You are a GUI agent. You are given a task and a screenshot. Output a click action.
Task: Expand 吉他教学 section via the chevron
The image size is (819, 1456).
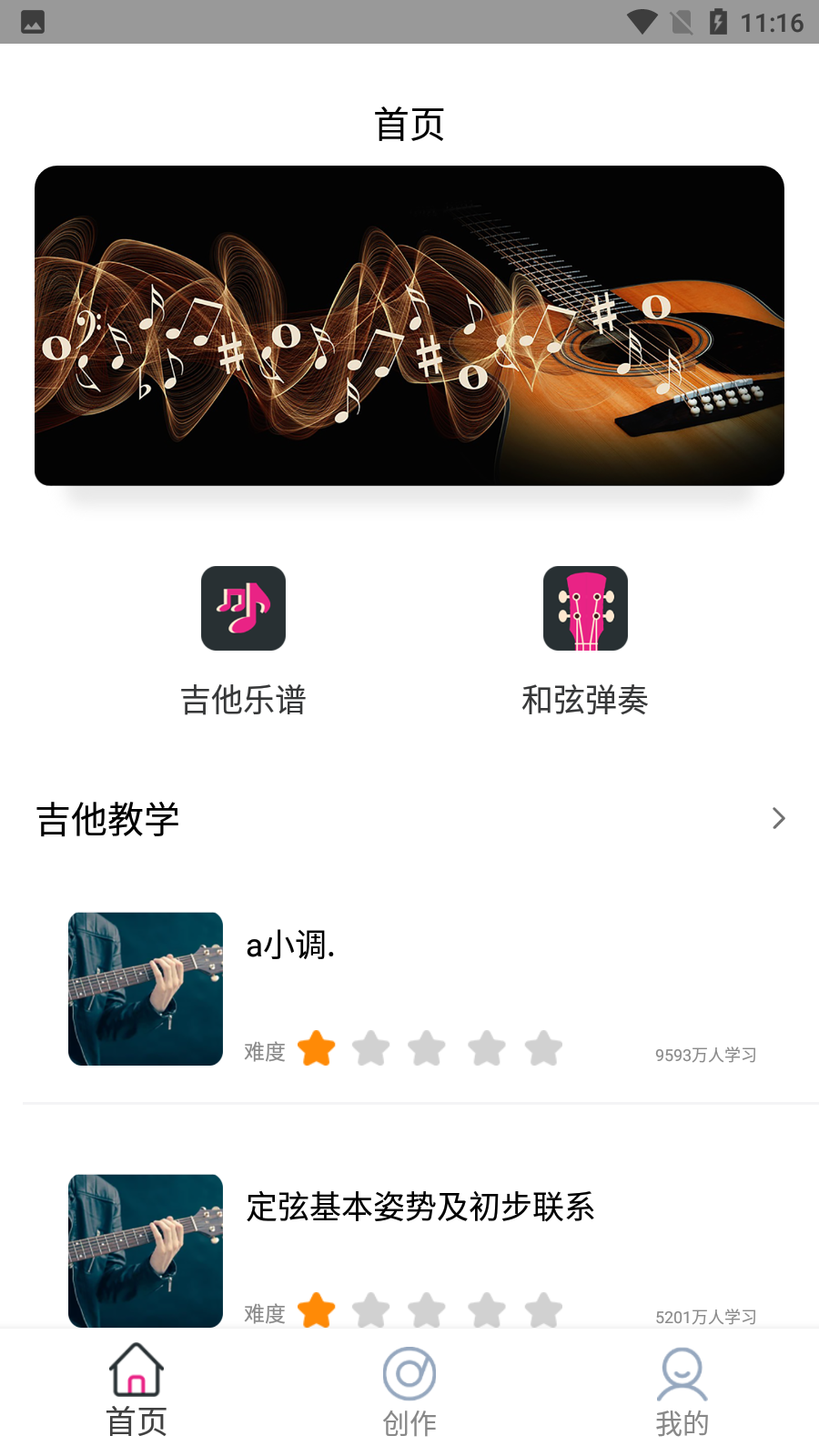[x=778, y=819]
